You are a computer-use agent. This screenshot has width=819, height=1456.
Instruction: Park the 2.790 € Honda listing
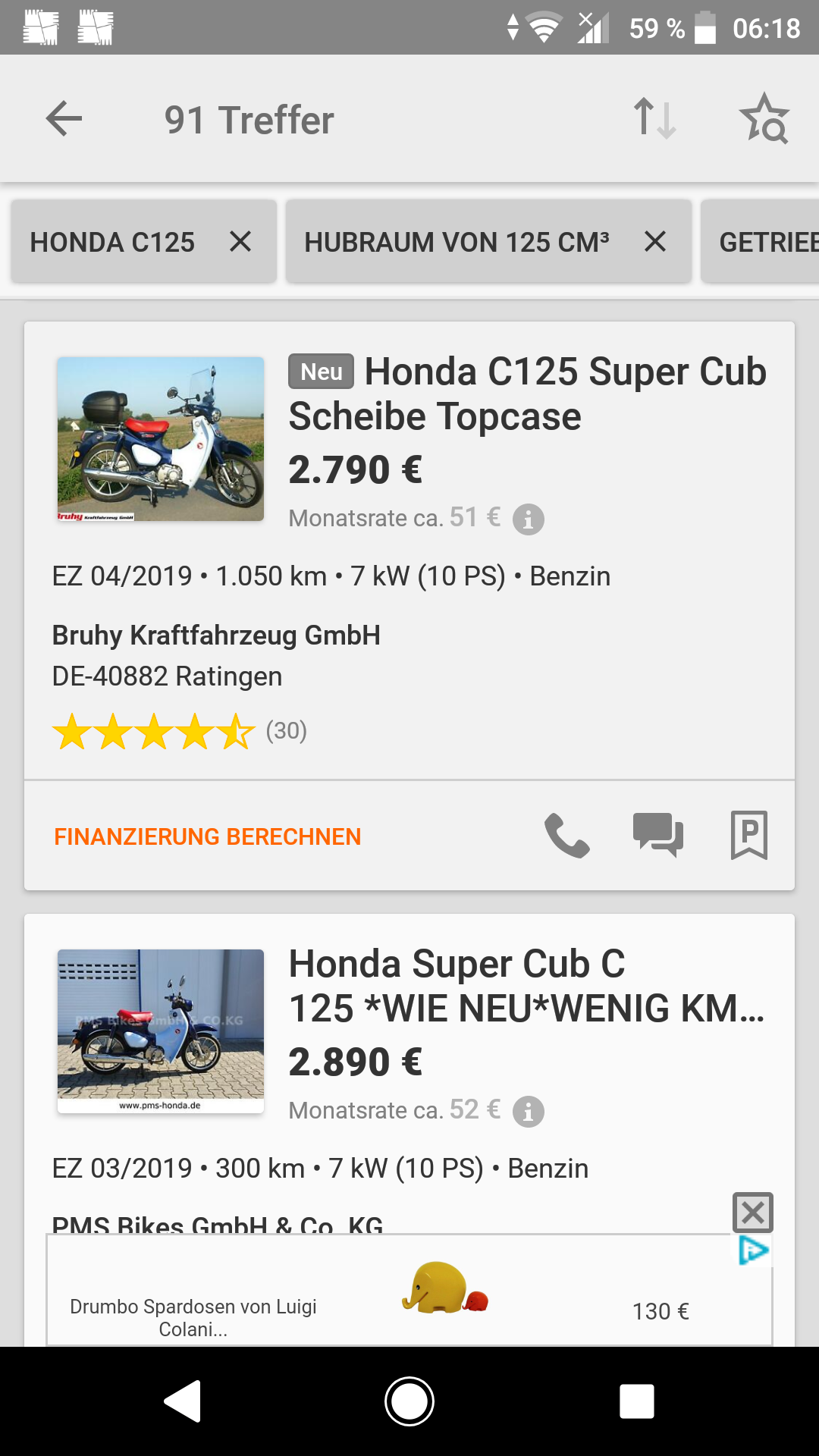pyautogui.click(x=749, y=836)
